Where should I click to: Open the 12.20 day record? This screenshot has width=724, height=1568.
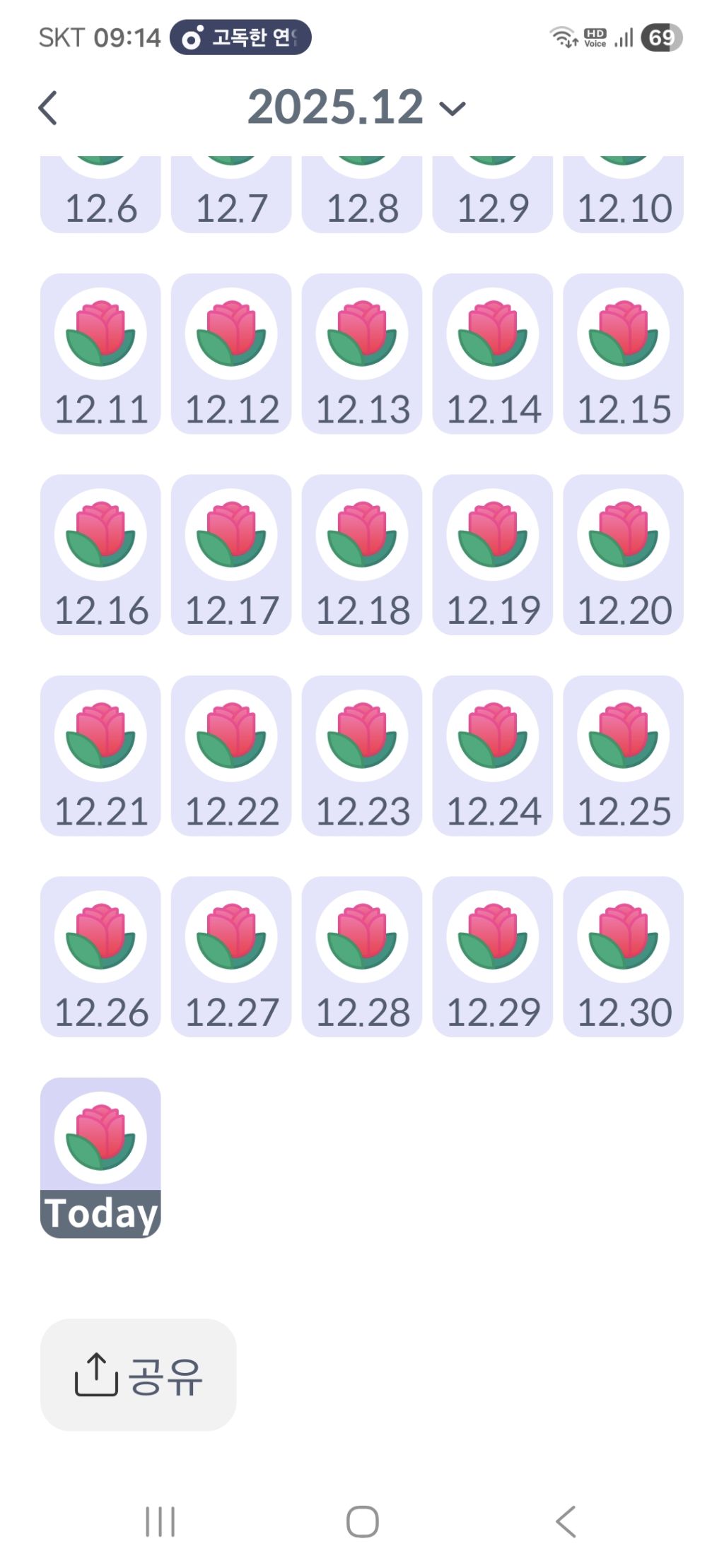(x=623, y=555)
